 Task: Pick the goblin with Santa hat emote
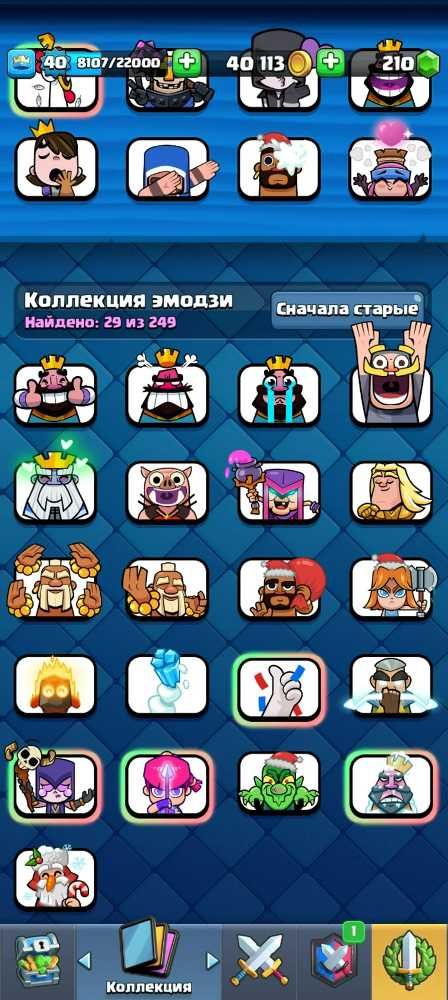[x=280, y=783]
